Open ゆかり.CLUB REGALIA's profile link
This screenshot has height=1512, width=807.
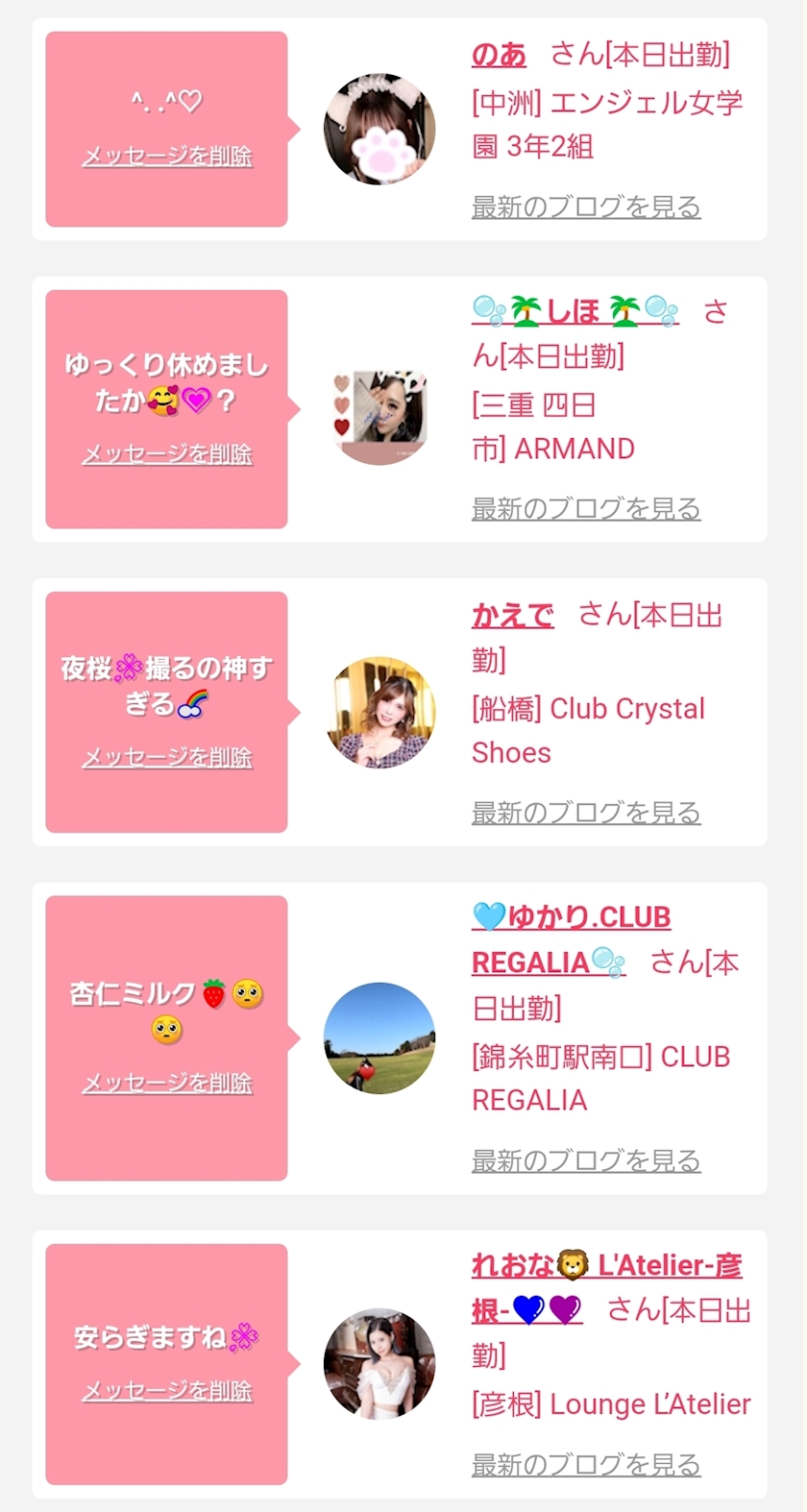coord(571,917)
